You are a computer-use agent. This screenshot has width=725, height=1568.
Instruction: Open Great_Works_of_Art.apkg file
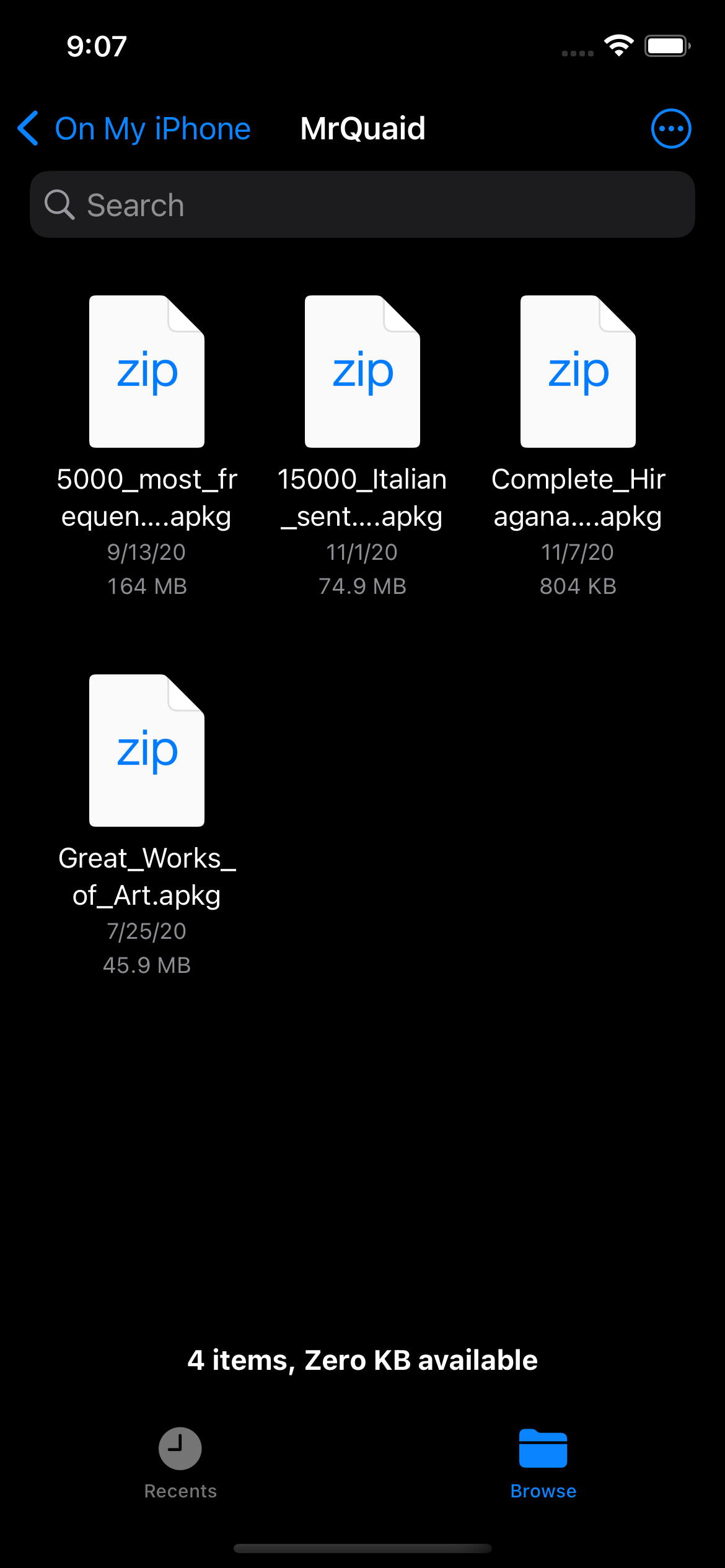pyautogui.click(x=147, y=751)
